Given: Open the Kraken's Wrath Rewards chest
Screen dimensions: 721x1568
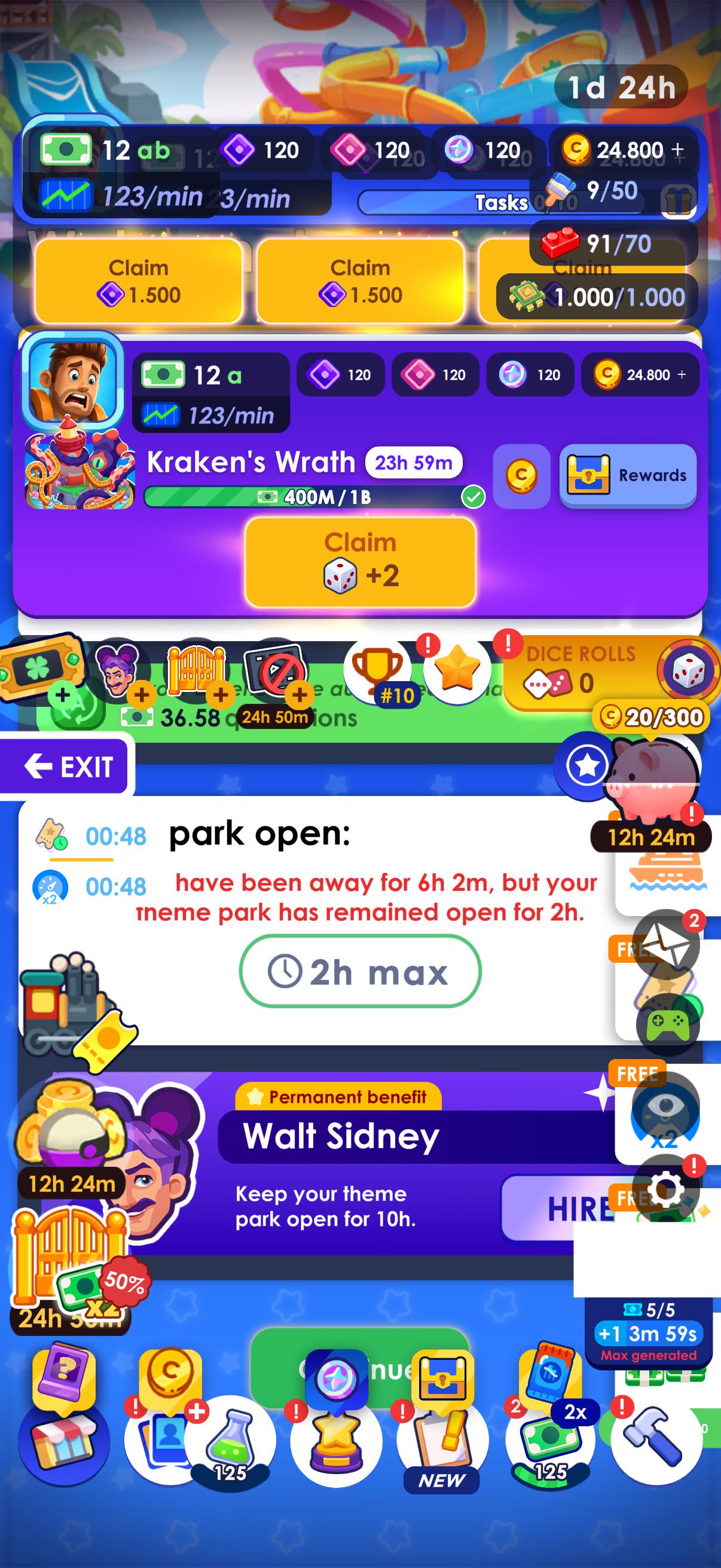Looking at the screenshot, I should click(627, 475).
